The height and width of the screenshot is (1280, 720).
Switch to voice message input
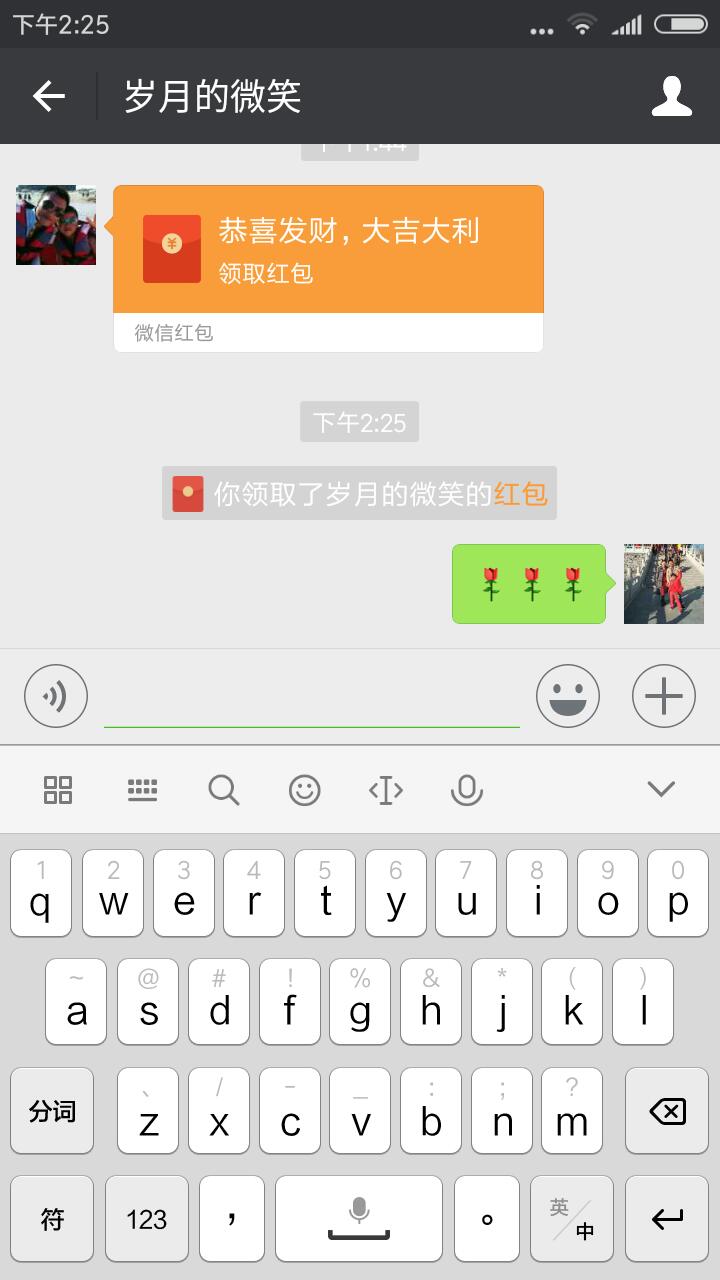pos(56,696)
